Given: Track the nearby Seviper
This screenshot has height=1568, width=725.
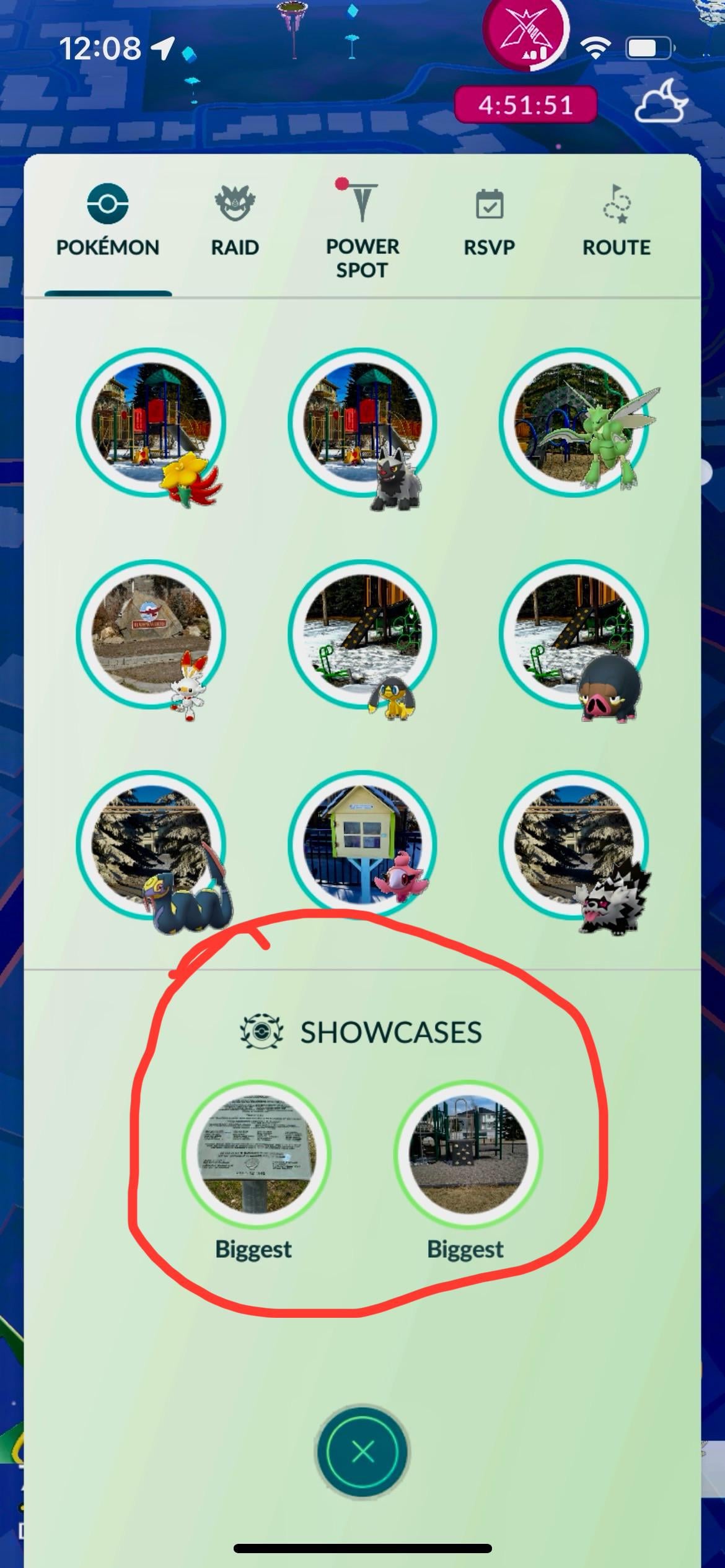Looking at the screenshot, I should point(151,845).
